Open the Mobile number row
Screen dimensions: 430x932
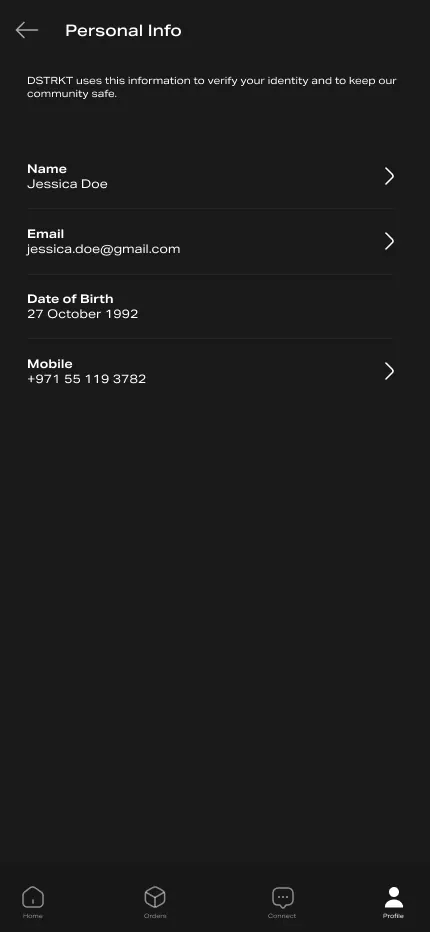pyautogui.click(x=211, y=371)
